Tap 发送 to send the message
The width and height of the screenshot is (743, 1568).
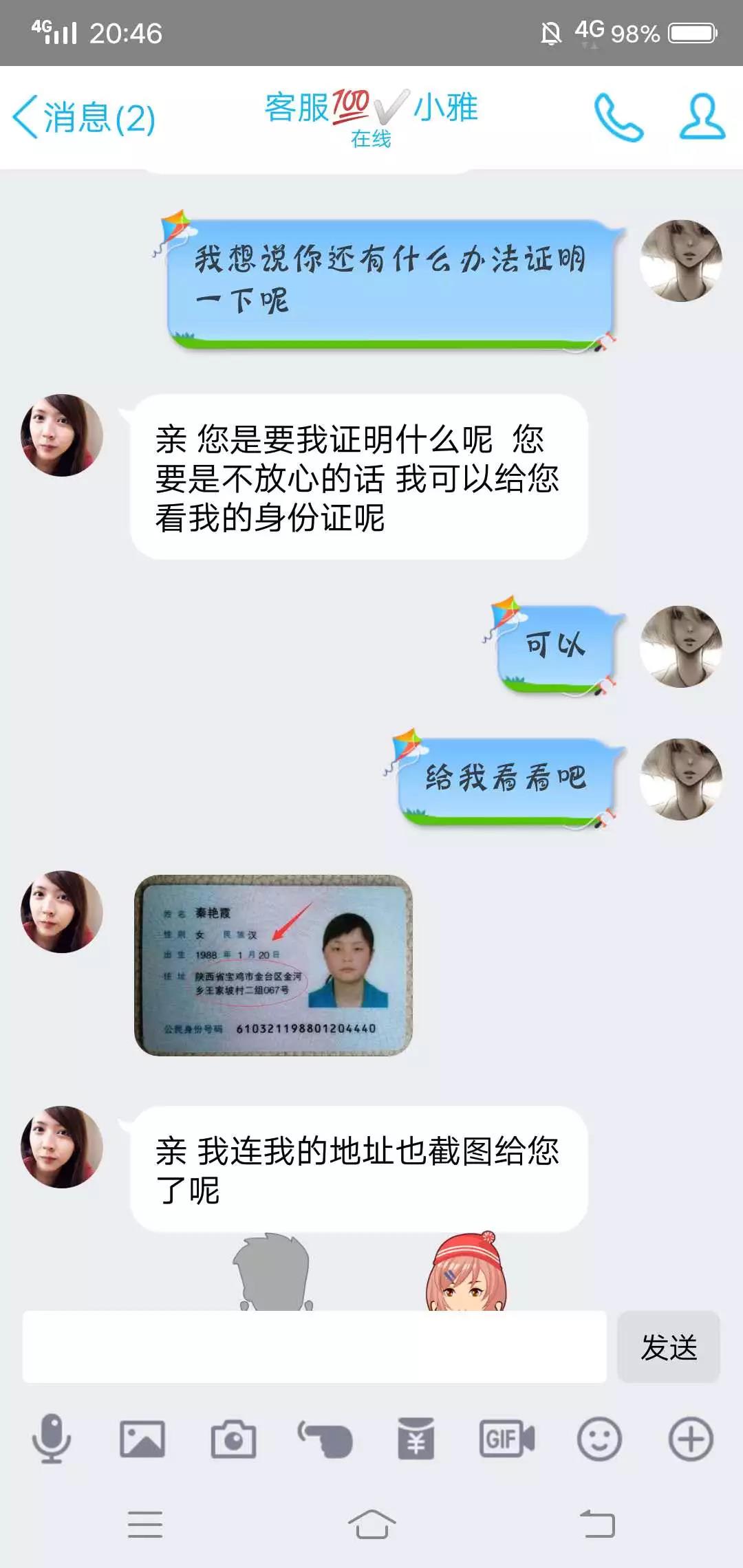pos(668,1347)
